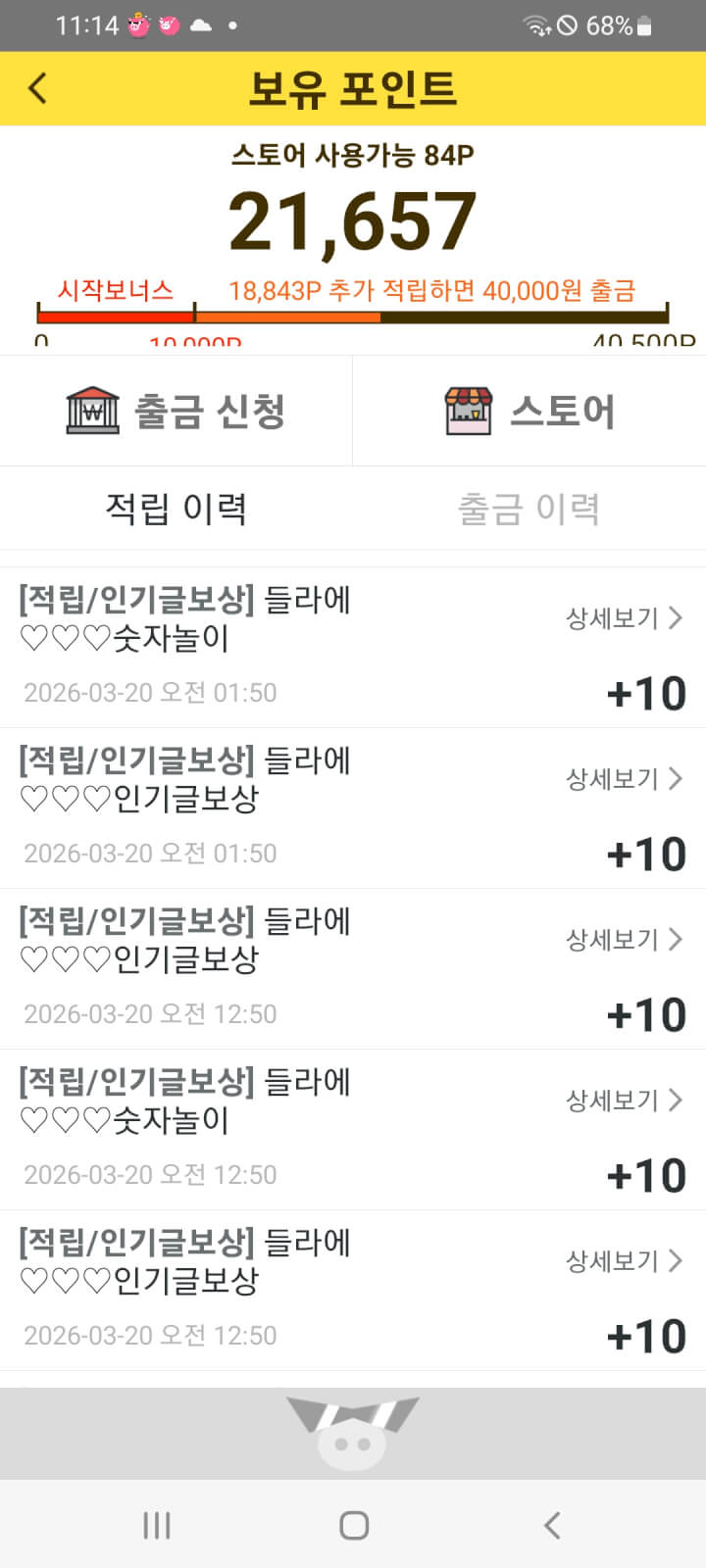This screenshot has width=706, height=1568.
Task: Switch to the 출금 이력 tab
Action: pyautogui.click(x=529, y=509)
